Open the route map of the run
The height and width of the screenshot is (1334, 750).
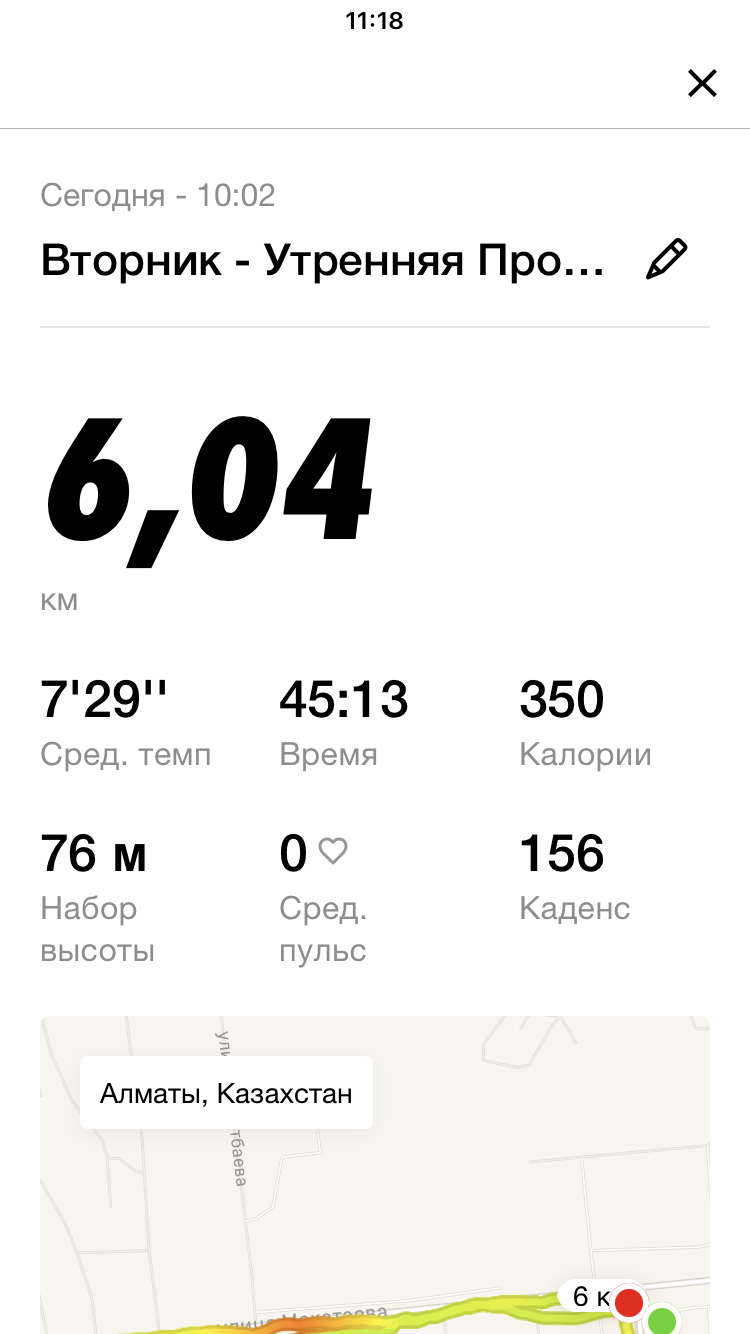(x=375, y=1200)
